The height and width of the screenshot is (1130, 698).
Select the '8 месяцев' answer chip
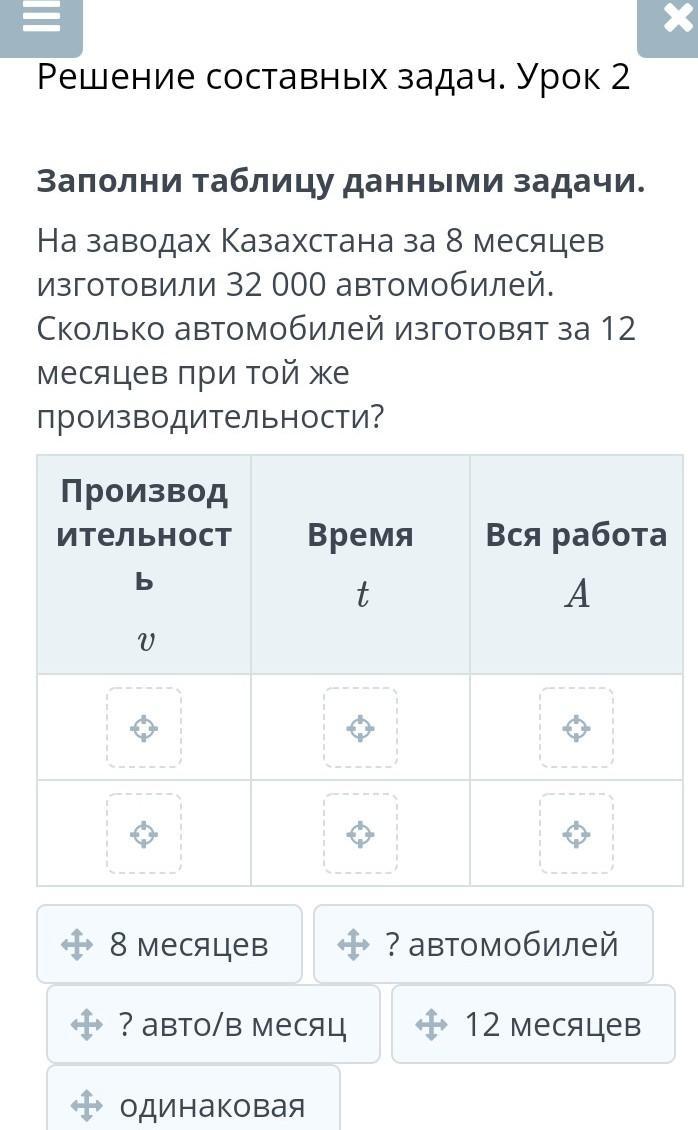(169, 944)
